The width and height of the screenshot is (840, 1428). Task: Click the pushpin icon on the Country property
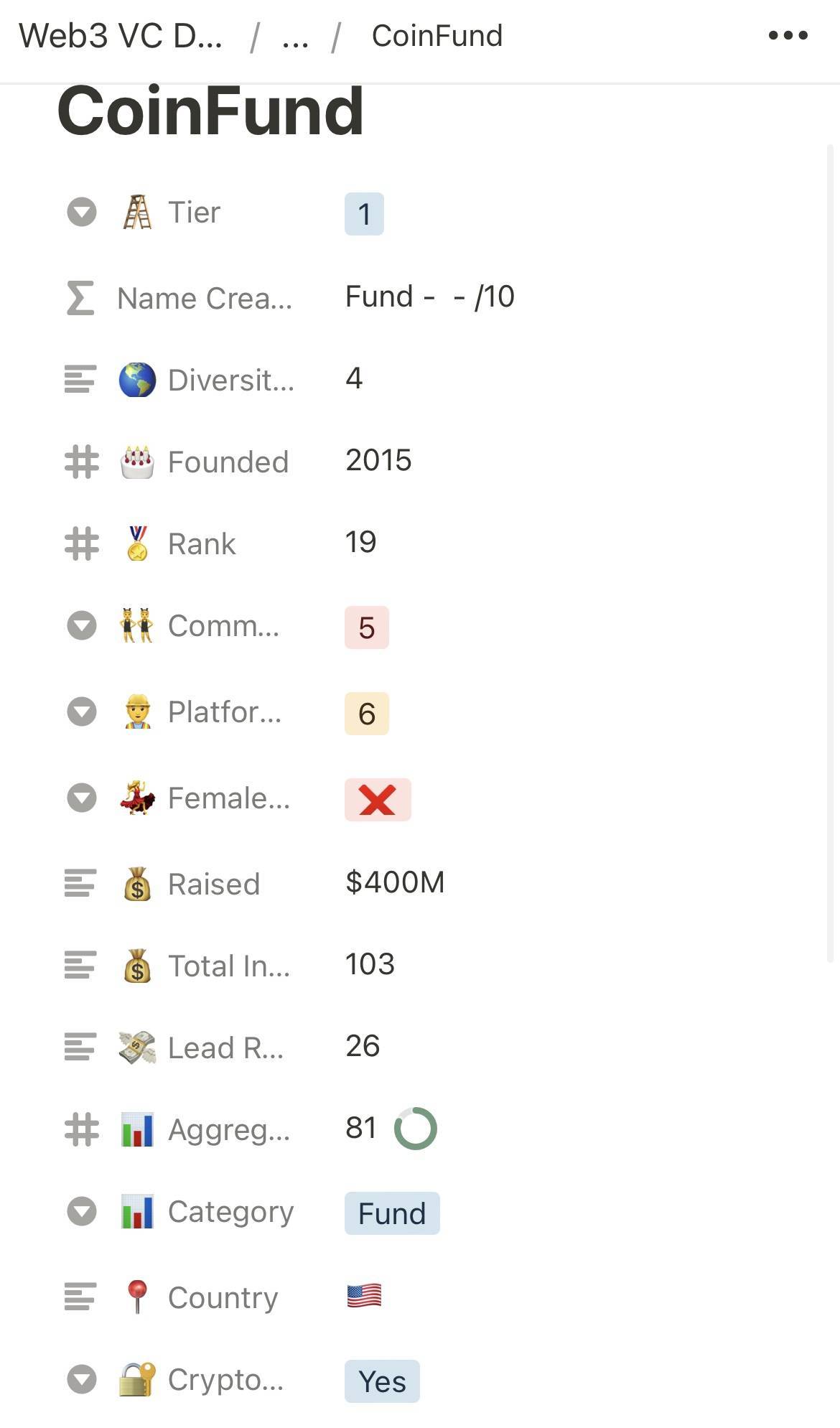point(139,1296)
